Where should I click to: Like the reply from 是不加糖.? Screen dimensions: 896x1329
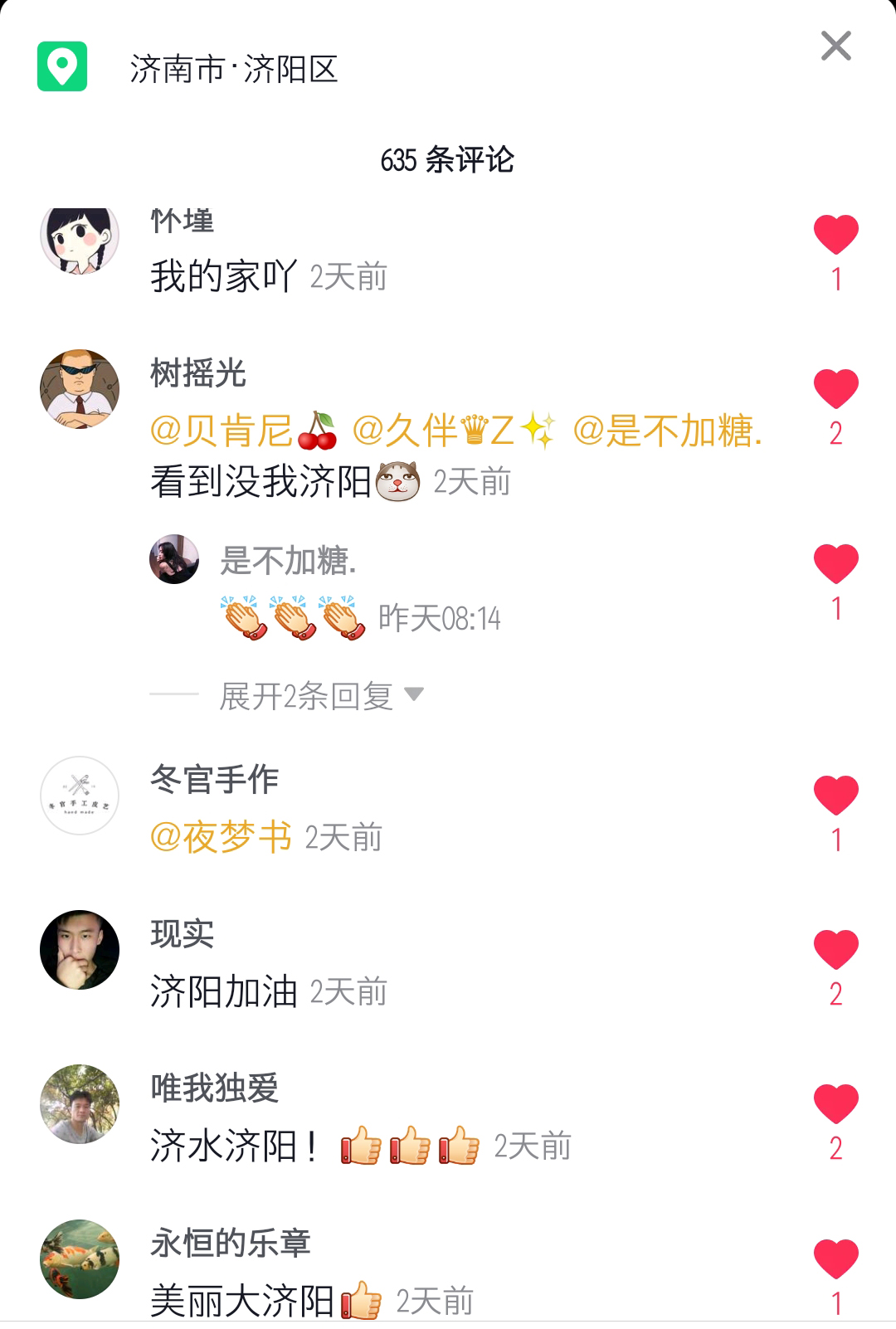click(835, 564)
